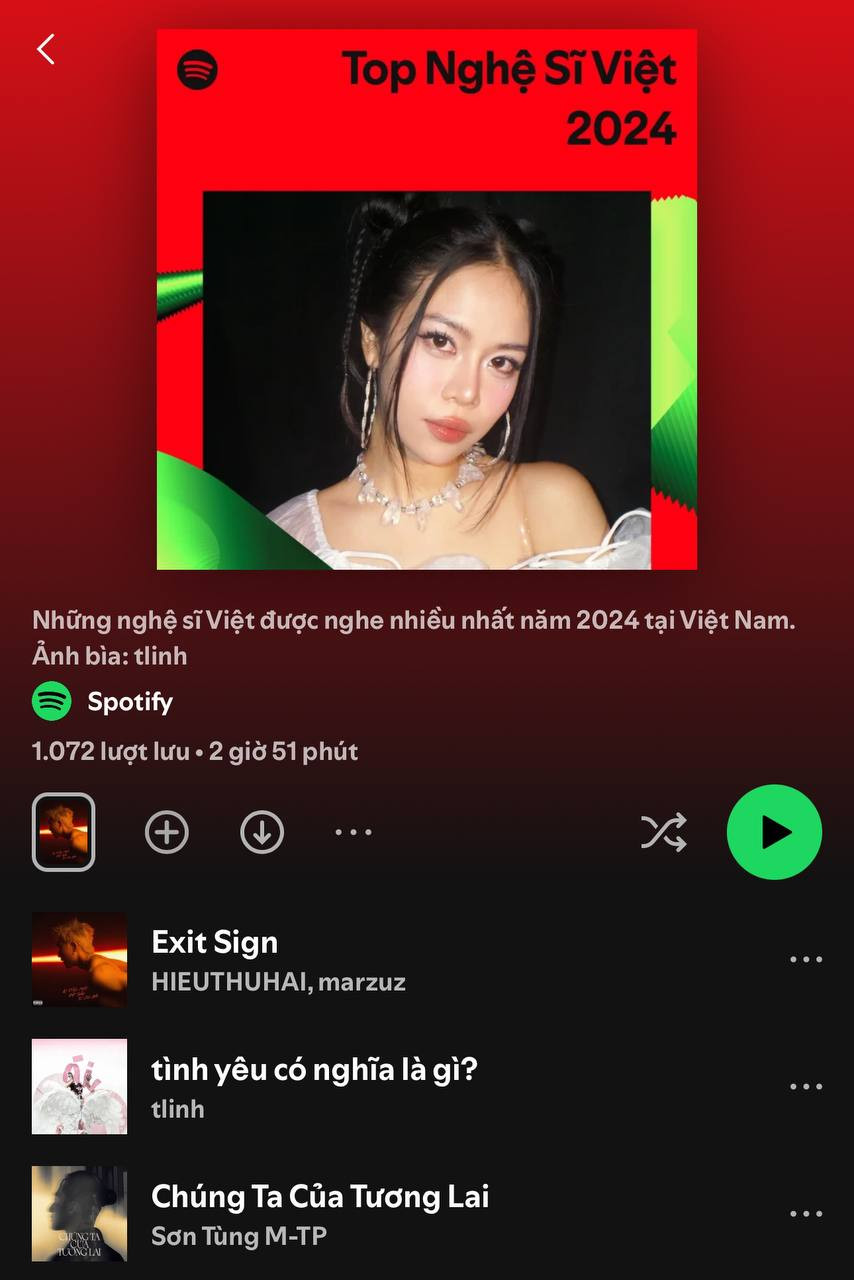
Task: Tap the tlinh artist name under the second track
Action: [x=177, y=1108]
